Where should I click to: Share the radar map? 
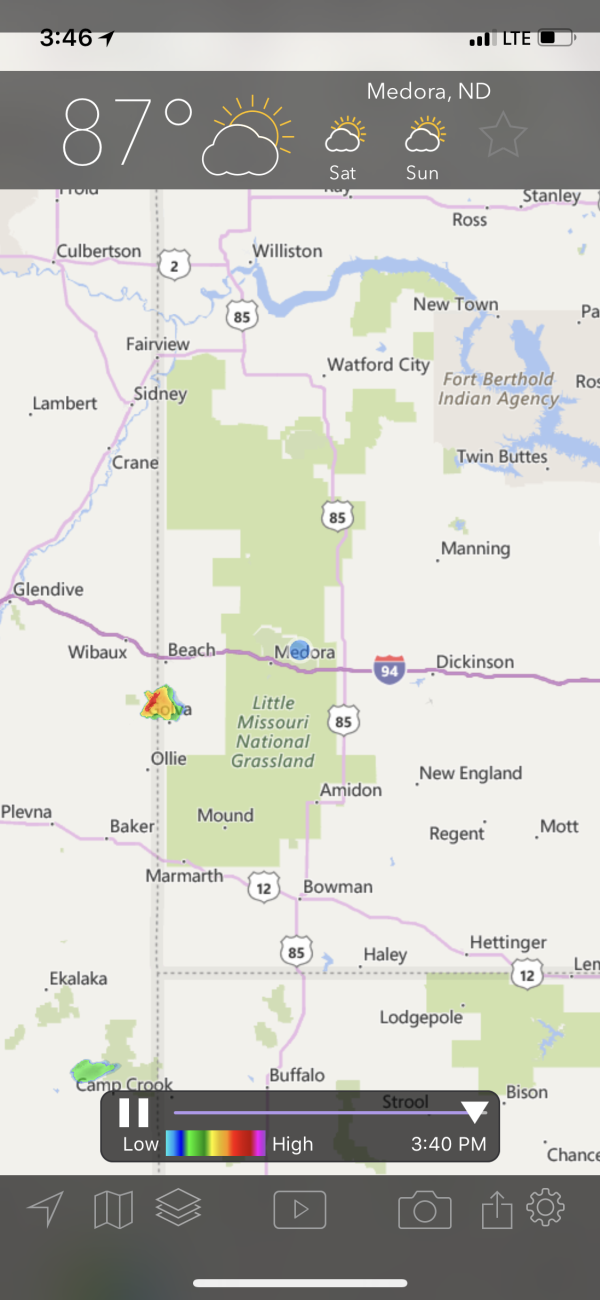497,1209
